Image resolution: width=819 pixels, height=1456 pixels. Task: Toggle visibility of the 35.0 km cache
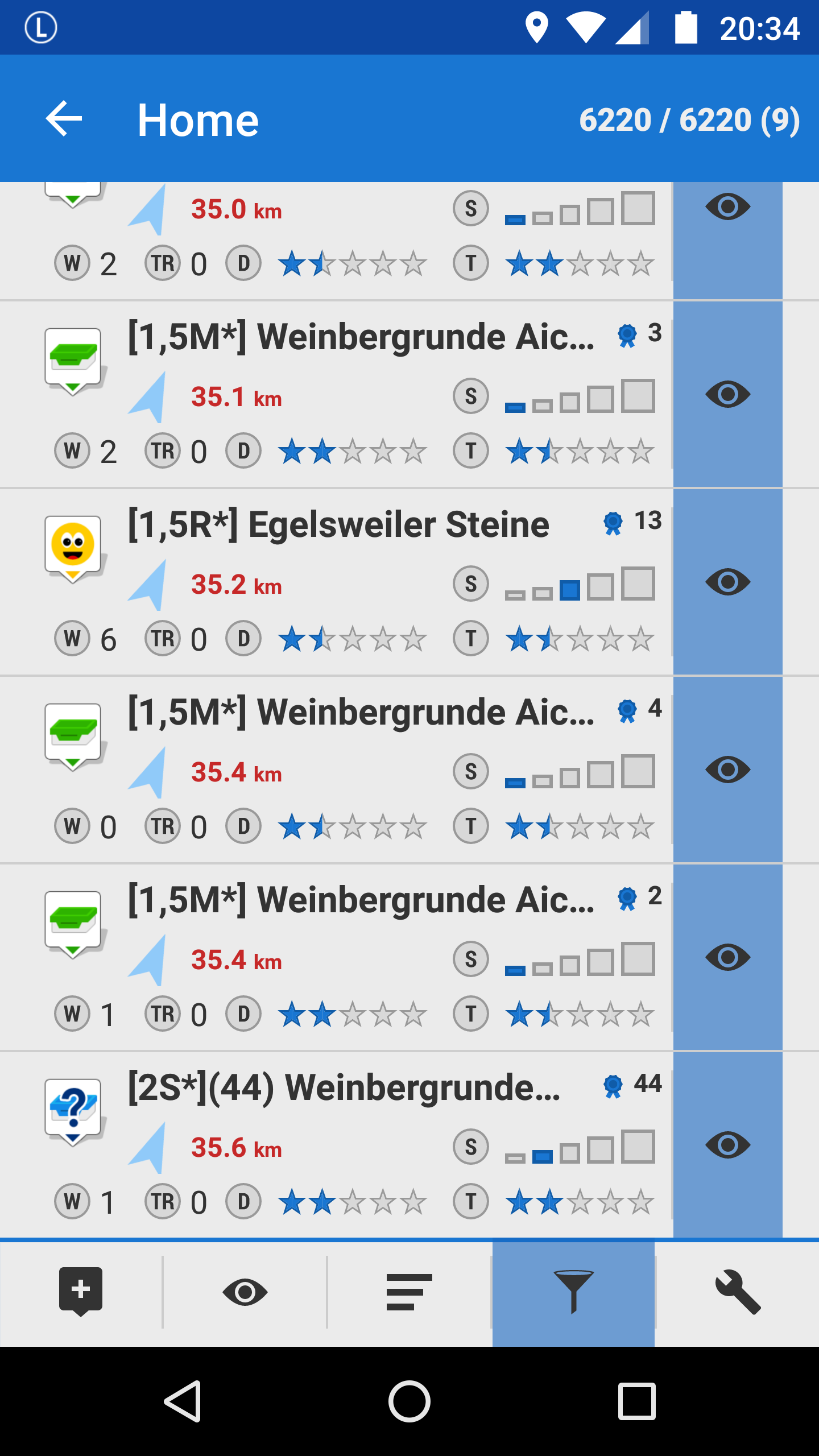tap(727, 206)
